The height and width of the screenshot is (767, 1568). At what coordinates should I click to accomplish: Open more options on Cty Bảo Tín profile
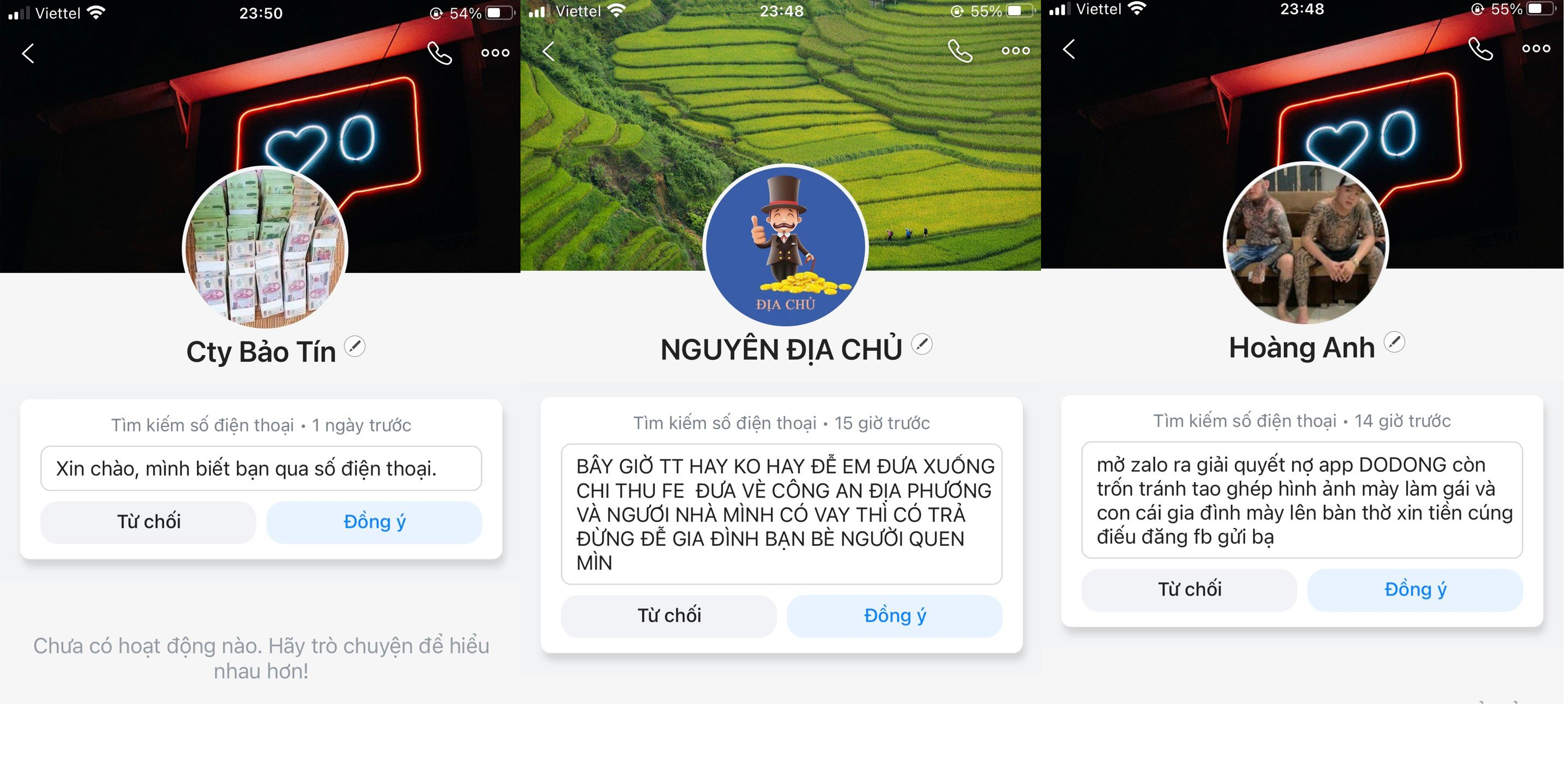click(x=495, y=53)
